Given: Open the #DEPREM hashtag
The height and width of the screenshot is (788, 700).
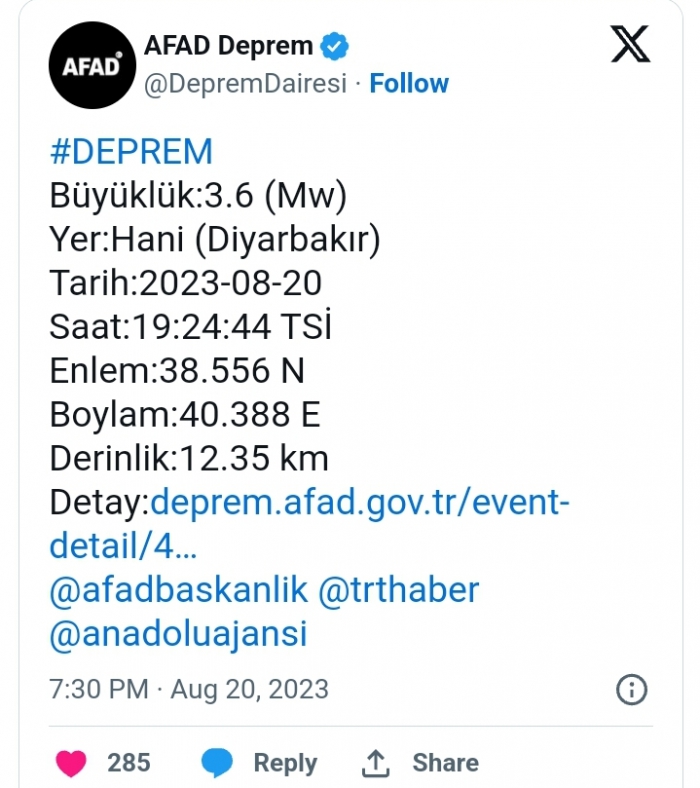Looking at the screenshot, I should tap(131, 152).
